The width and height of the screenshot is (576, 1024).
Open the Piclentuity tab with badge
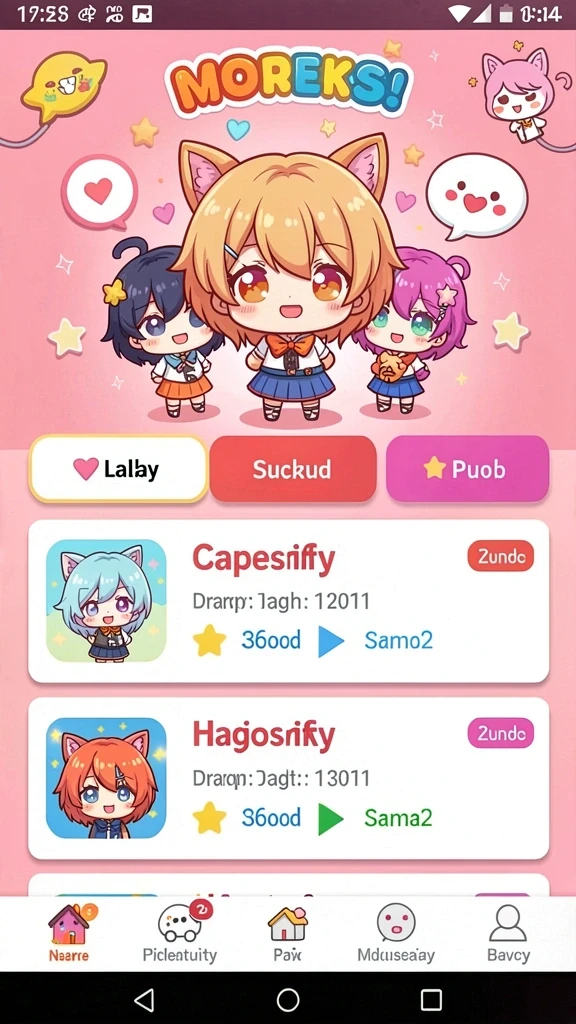pyautogui.click(x=180, y=933)
